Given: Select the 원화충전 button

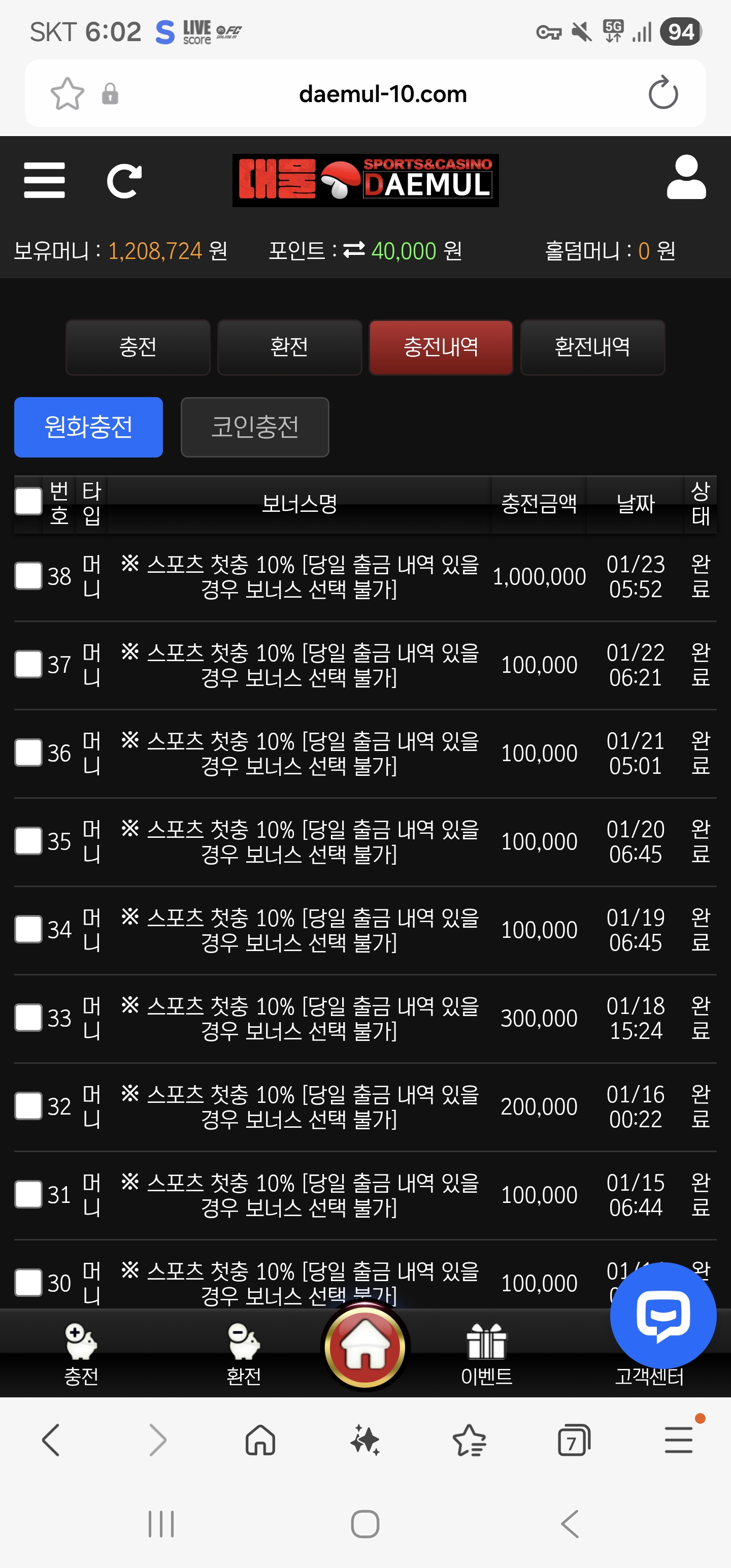Looking at the screenshot, I should point(88,427).
